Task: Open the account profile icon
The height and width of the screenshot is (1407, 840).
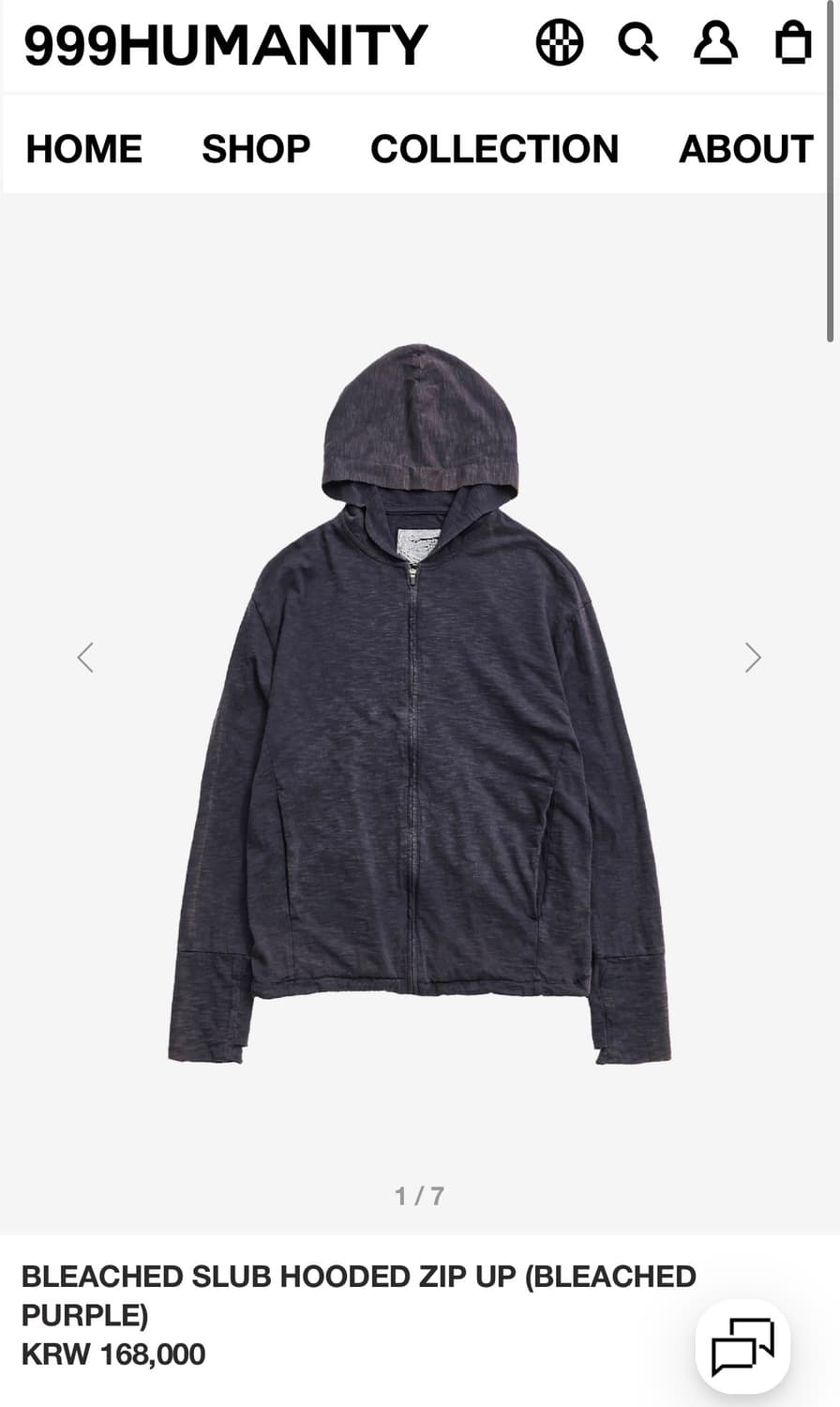Action: 715,41
